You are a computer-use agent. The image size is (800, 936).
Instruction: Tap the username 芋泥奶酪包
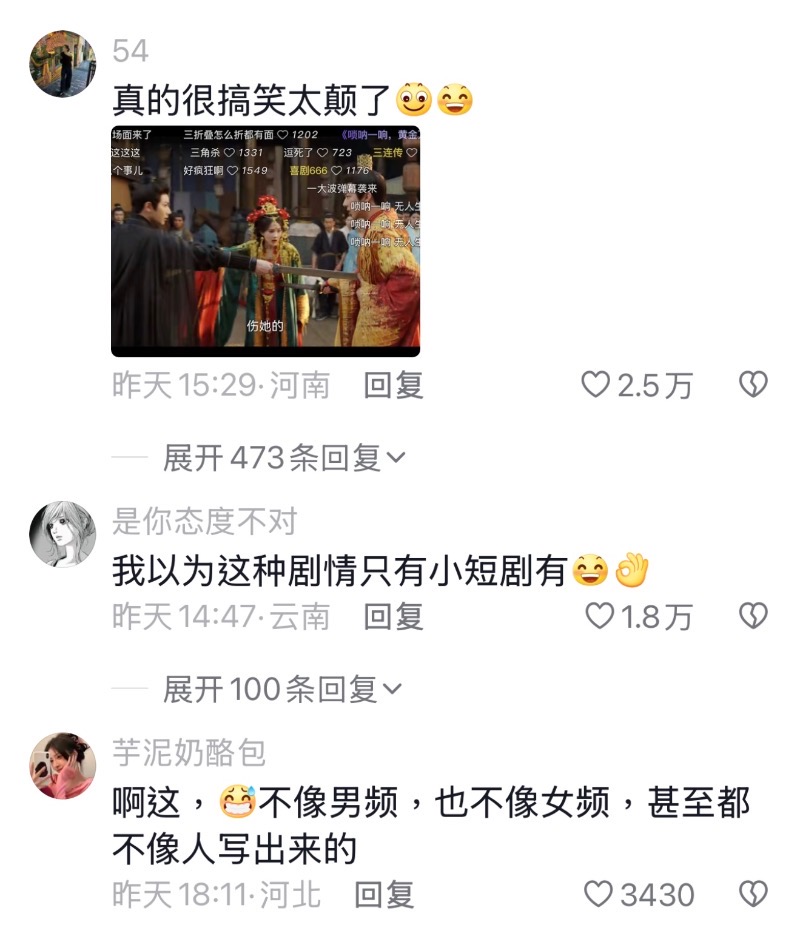(189, 751)
